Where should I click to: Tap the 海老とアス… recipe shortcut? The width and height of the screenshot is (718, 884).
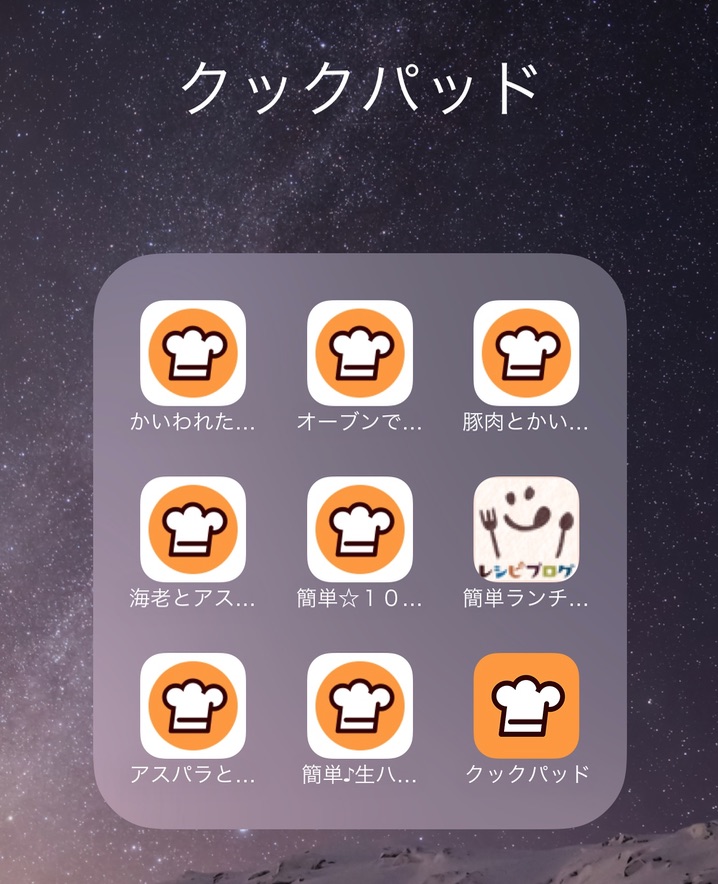pos(193,529)
